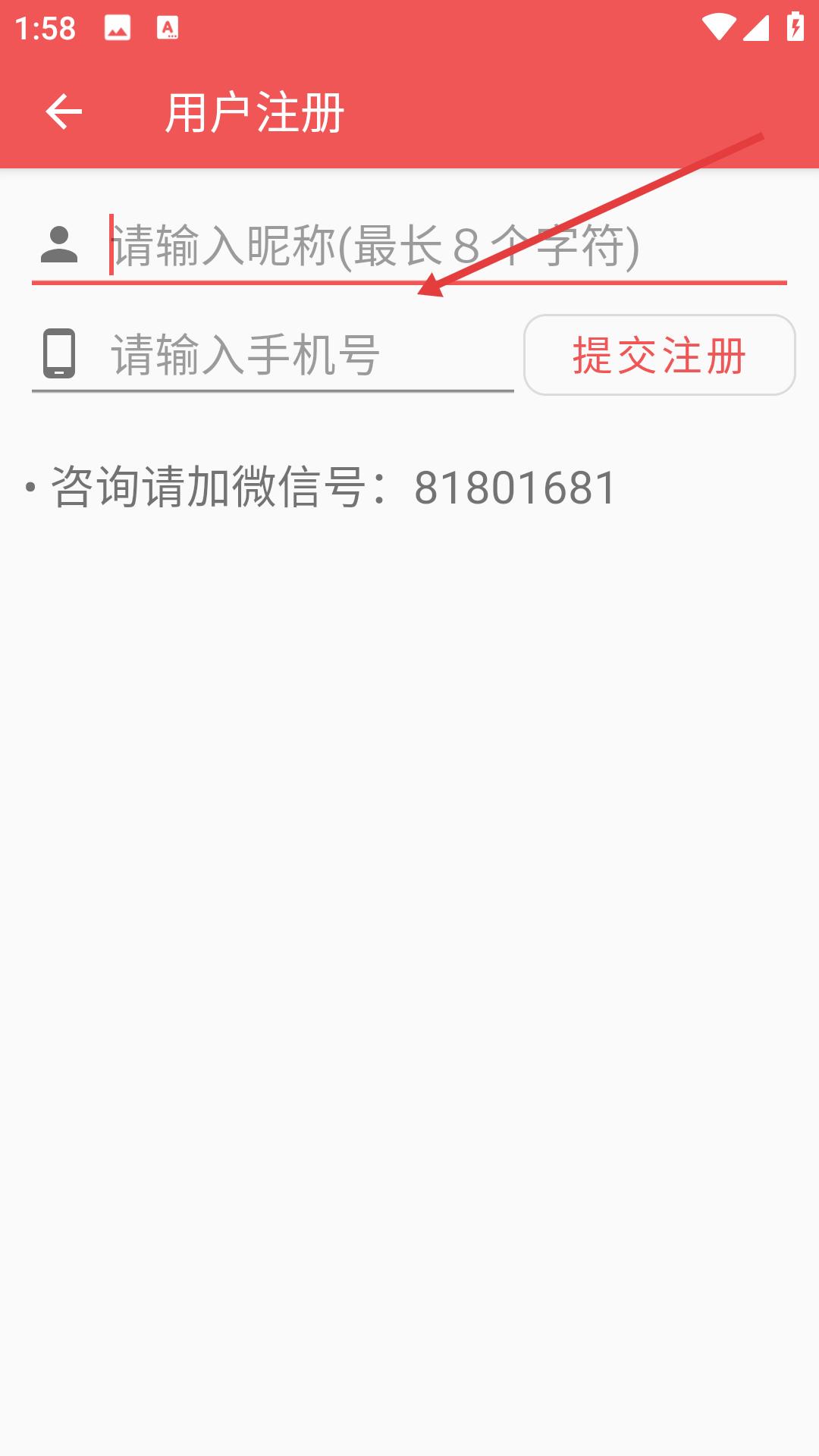Focus the nickname input field
This screenshot has width=819, height=1456.
click(x=341, y=244)
